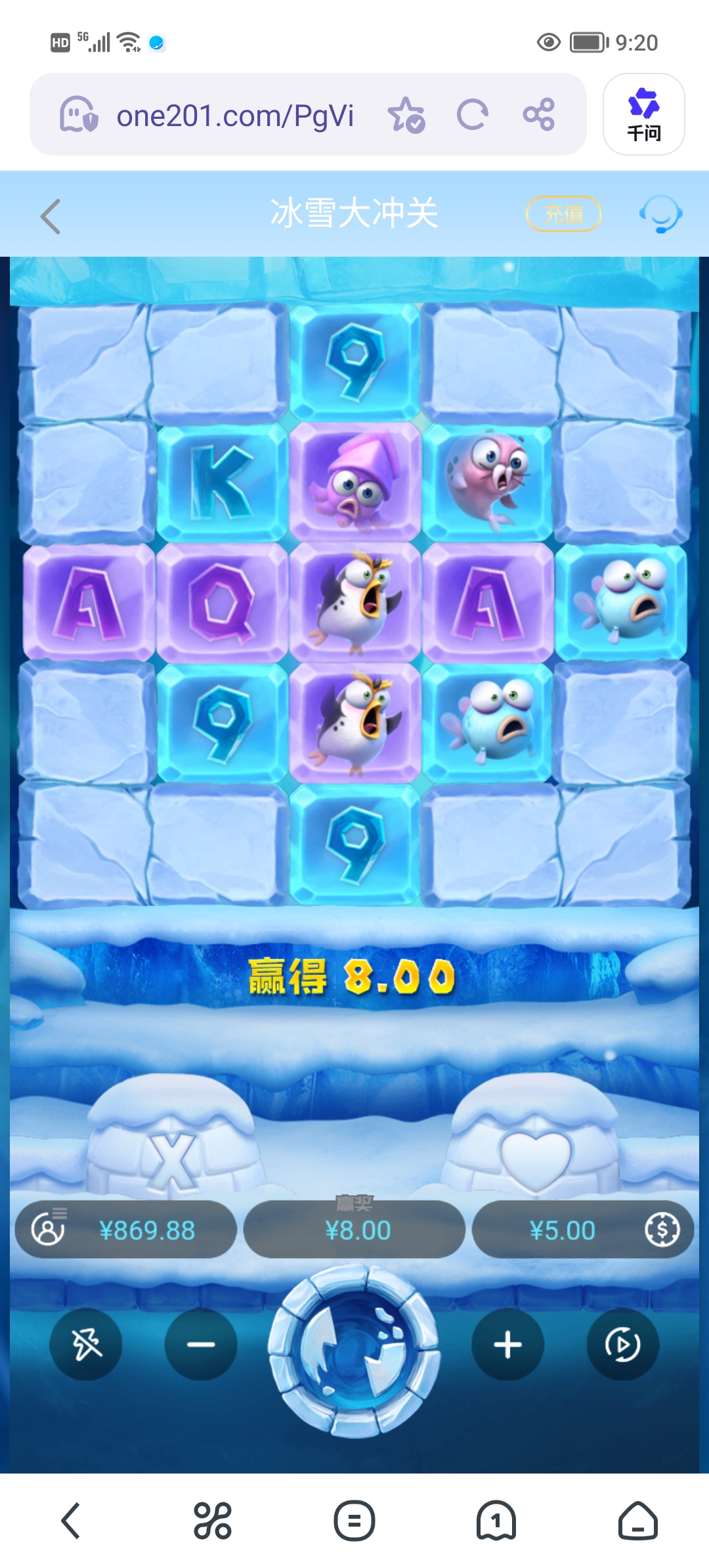Toggle turbo spin lightning button
This screenshot has width=709, height=1568.
click(x=86, y=1344)
